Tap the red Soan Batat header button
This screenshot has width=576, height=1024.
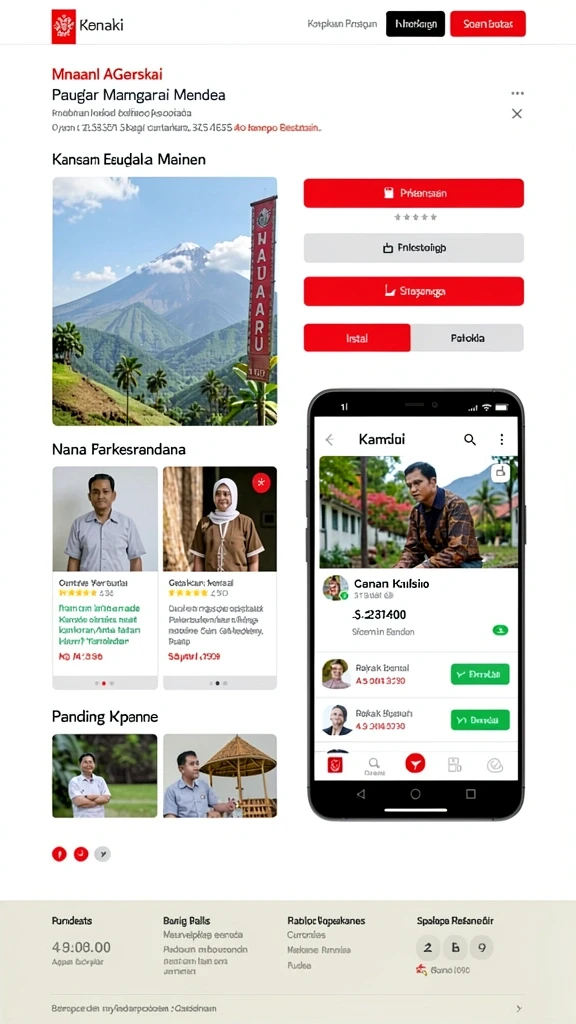point(488,24)
